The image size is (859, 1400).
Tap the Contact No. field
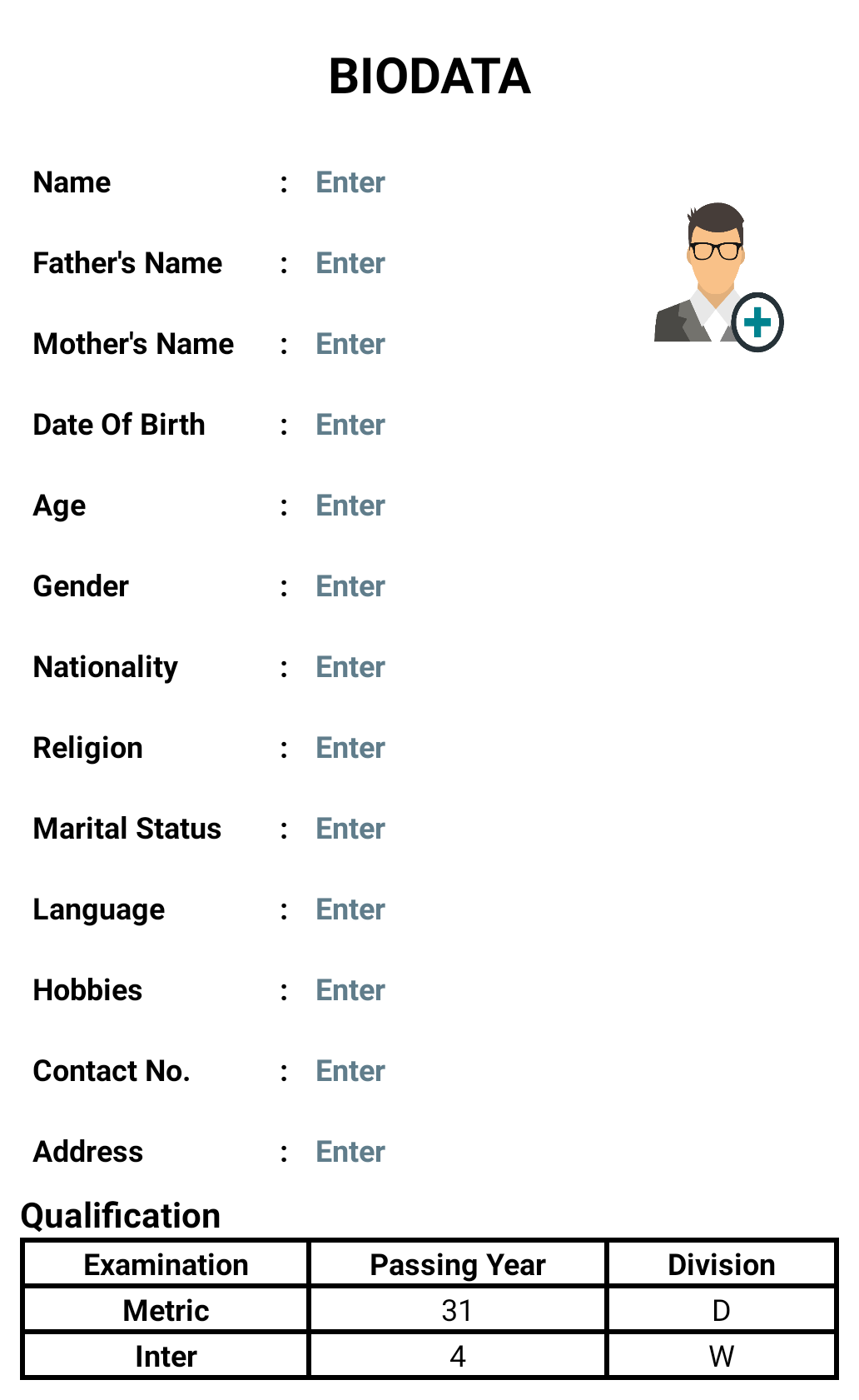coord(350,1071)
